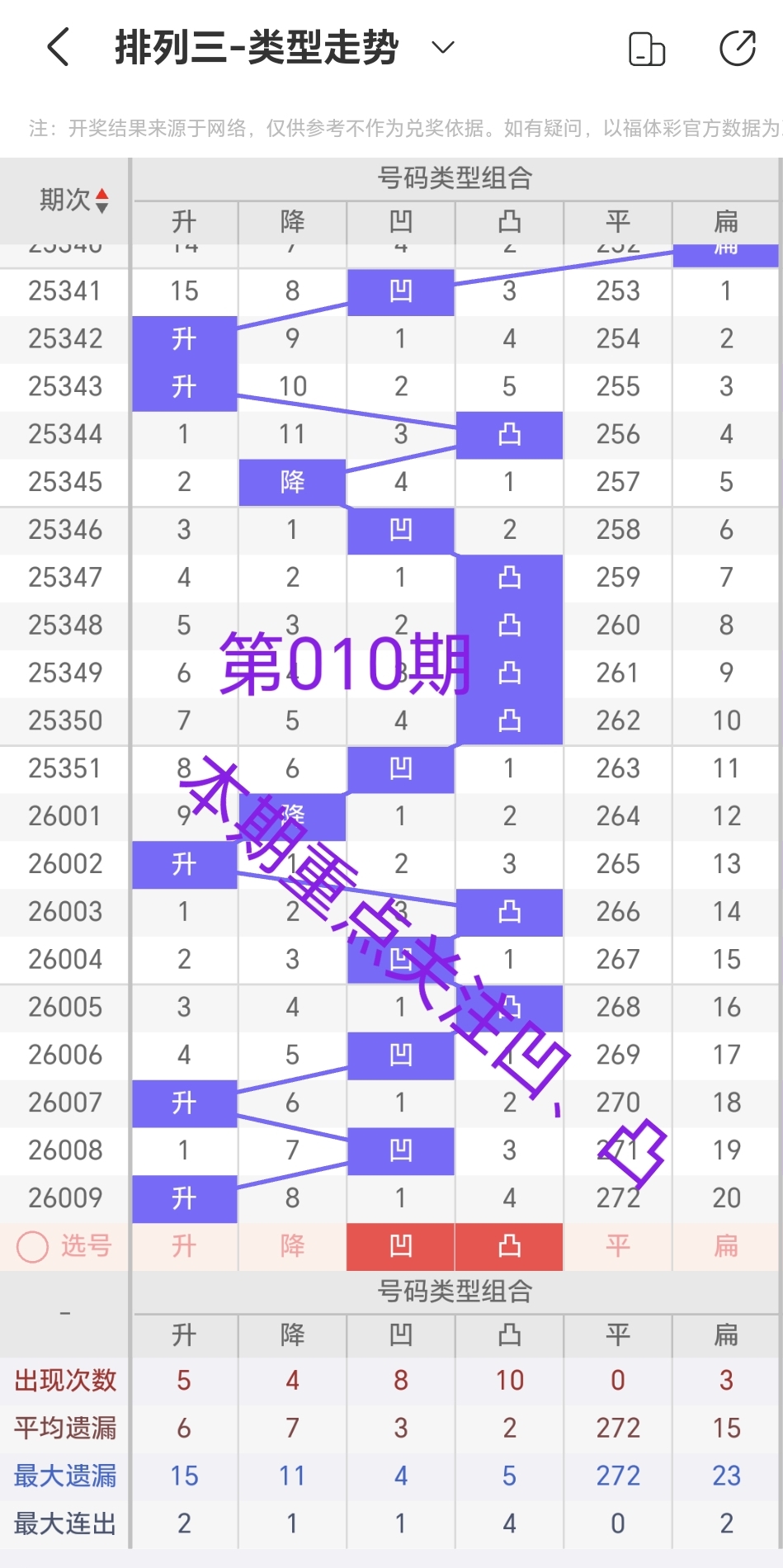This screenshot has width=783, height=1568.
Task: Tap the 升 column header
Action: 183,222
